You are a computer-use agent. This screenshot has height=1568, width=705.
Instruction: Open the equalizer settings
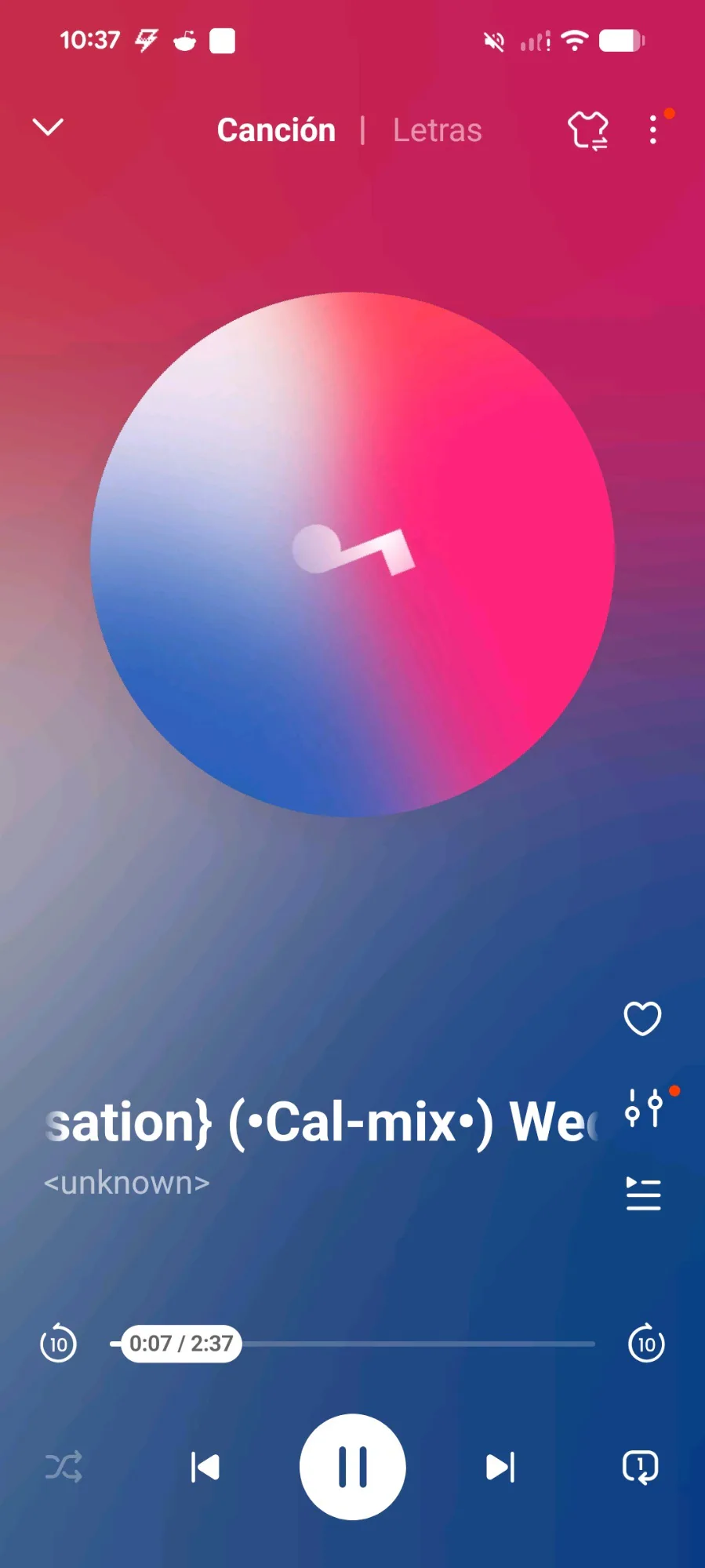pos(644,1109)
